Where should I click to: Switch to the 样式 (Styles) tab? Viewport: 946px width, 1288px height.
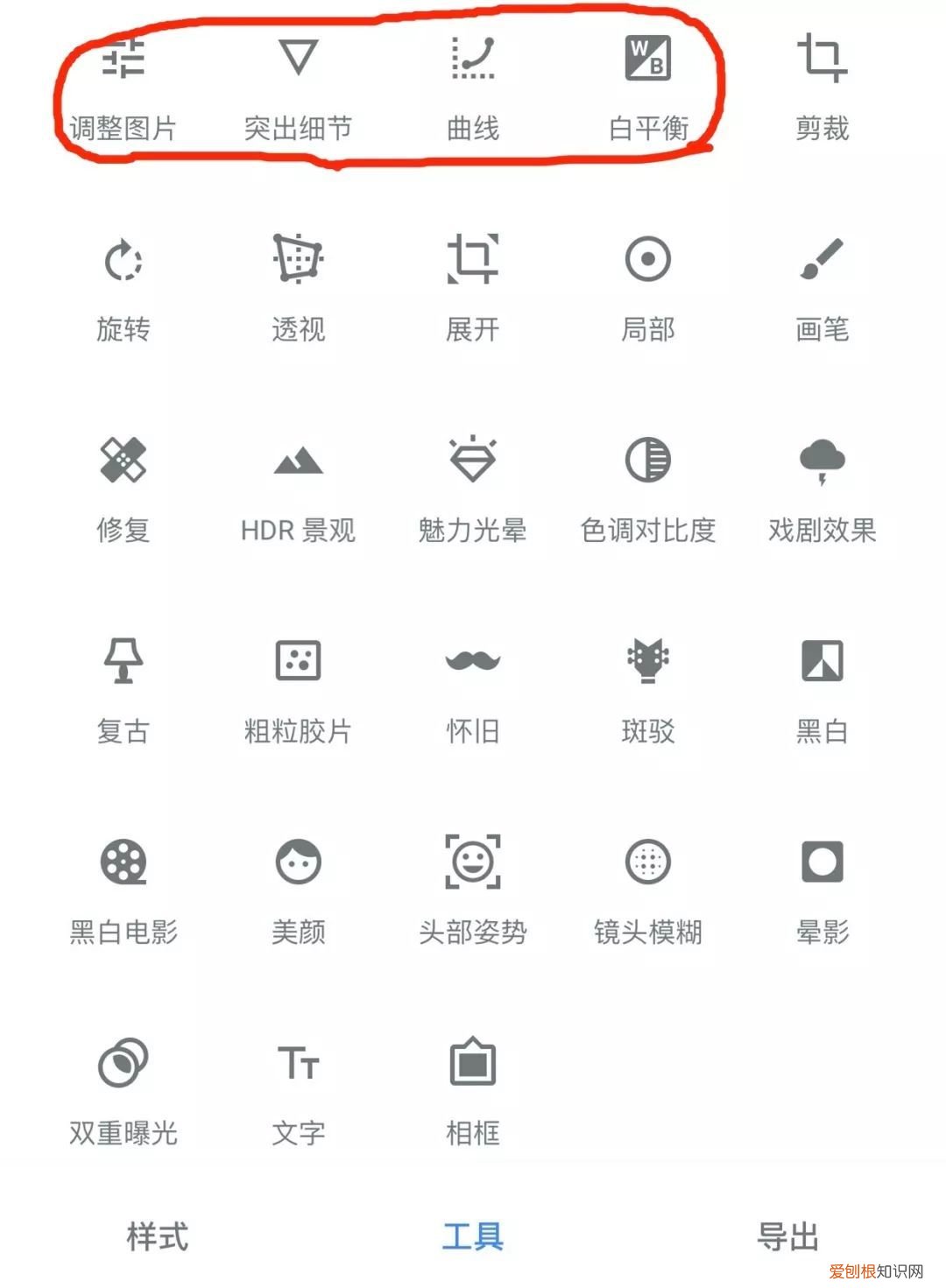pos(156,1236)
